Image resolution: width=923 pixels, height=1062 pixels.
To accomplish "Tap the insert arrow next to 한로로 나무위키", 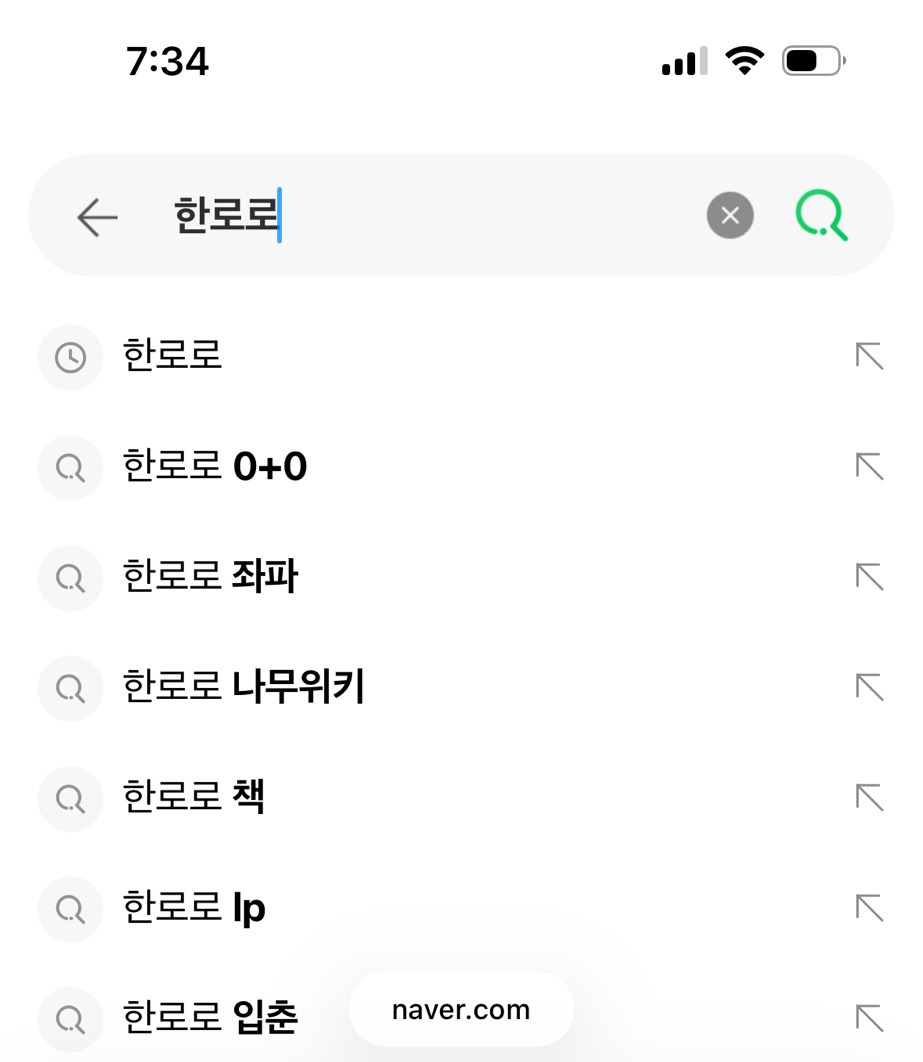I will pos(869,687).
